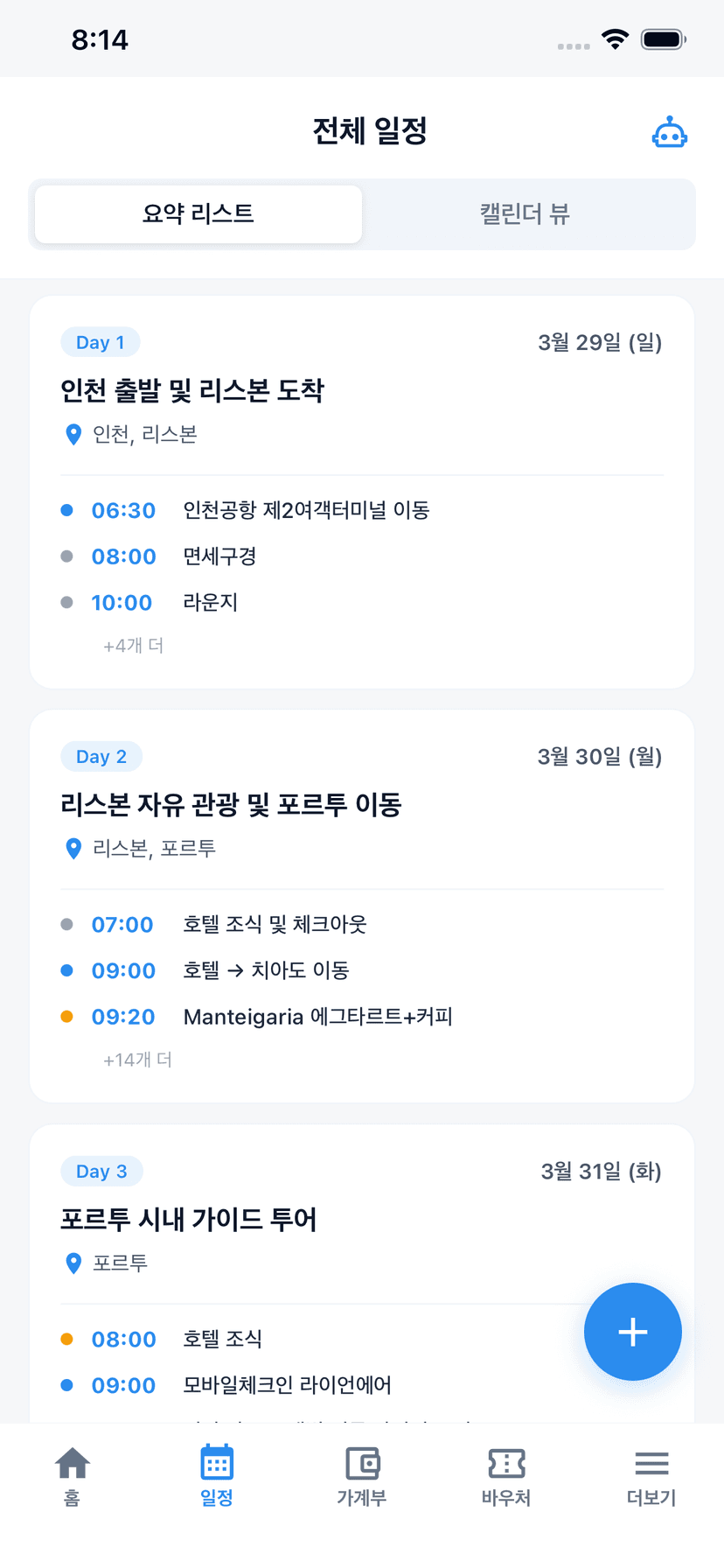The image size is (724, 1568).
Task: Tap the location pin beside 포르투
Action: 73,1263
